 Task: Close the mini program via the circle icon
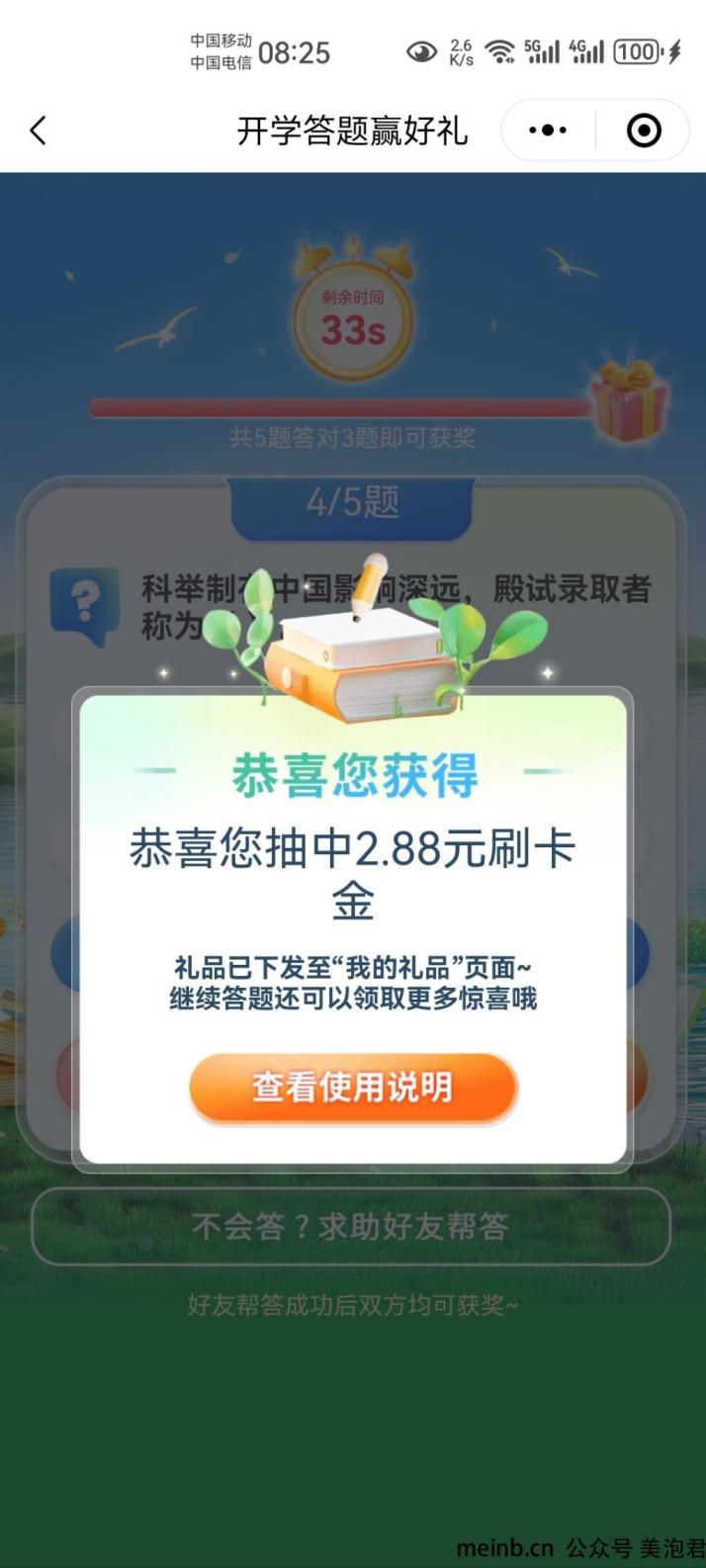(x=644, y=131)
